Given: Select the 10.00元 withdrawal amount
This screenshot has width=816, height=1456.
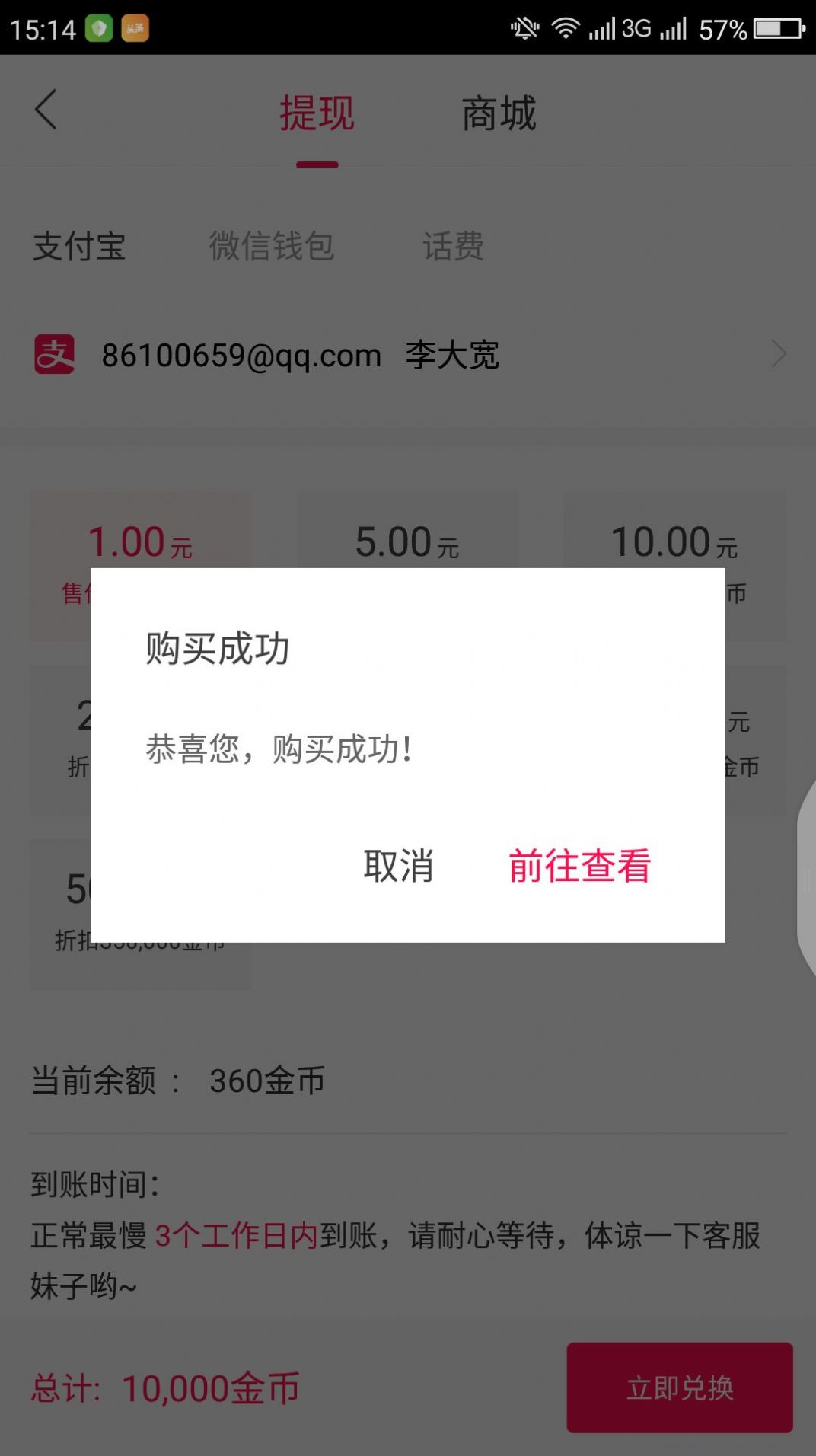Looking at the screenshot, I should 674,541.
